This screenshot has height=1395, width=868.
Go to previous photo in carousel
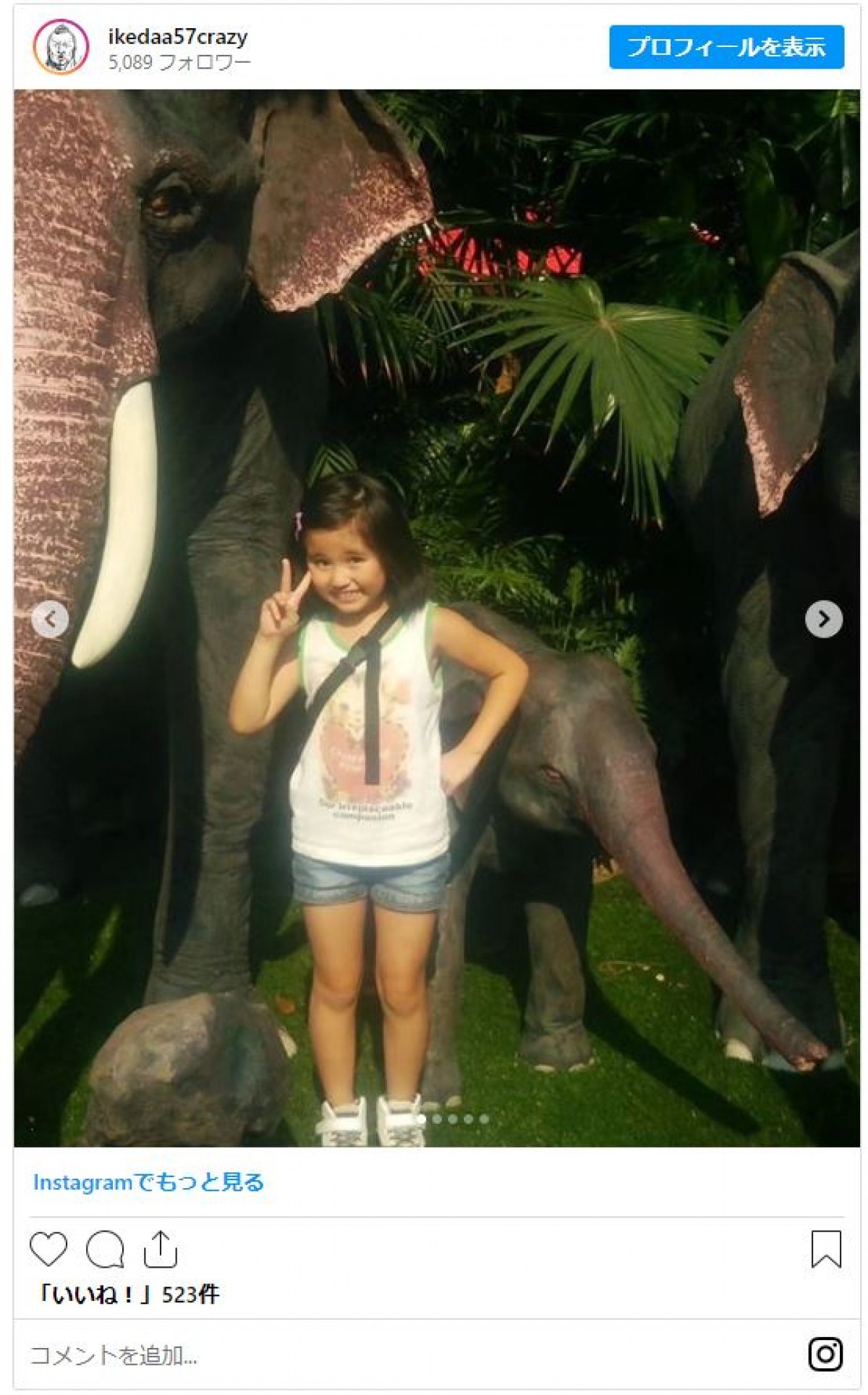tap(50, 619)
